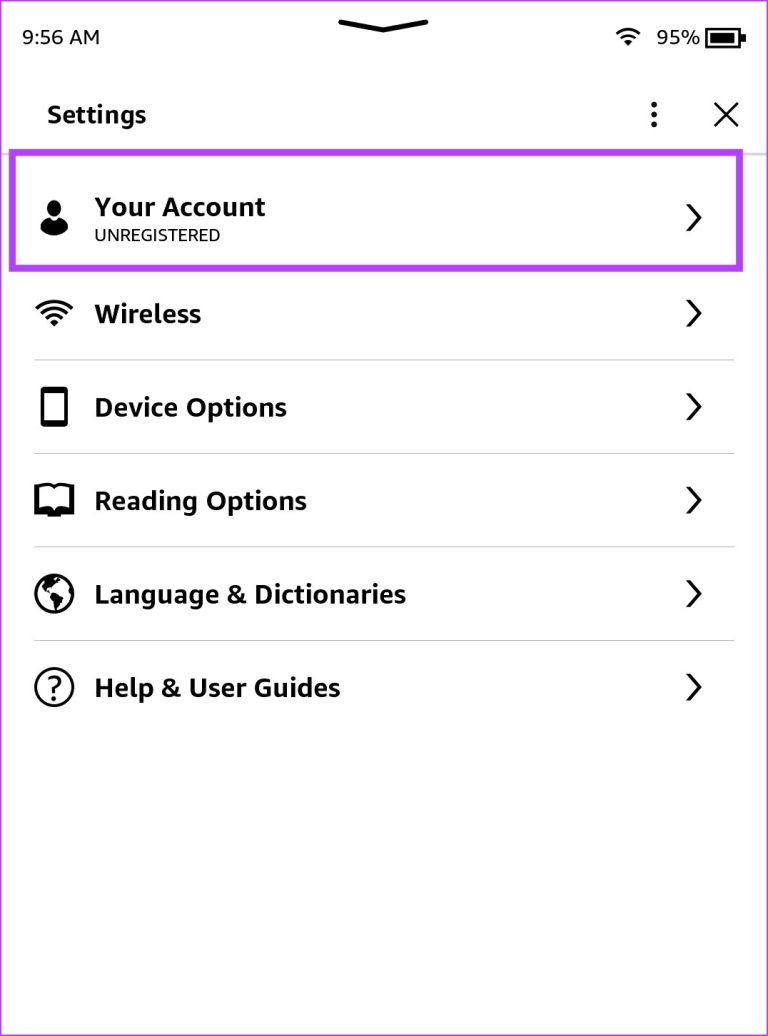Expand Device Options using the right arrow
This screenshot has height=1036, width=768.
[694, 407]
